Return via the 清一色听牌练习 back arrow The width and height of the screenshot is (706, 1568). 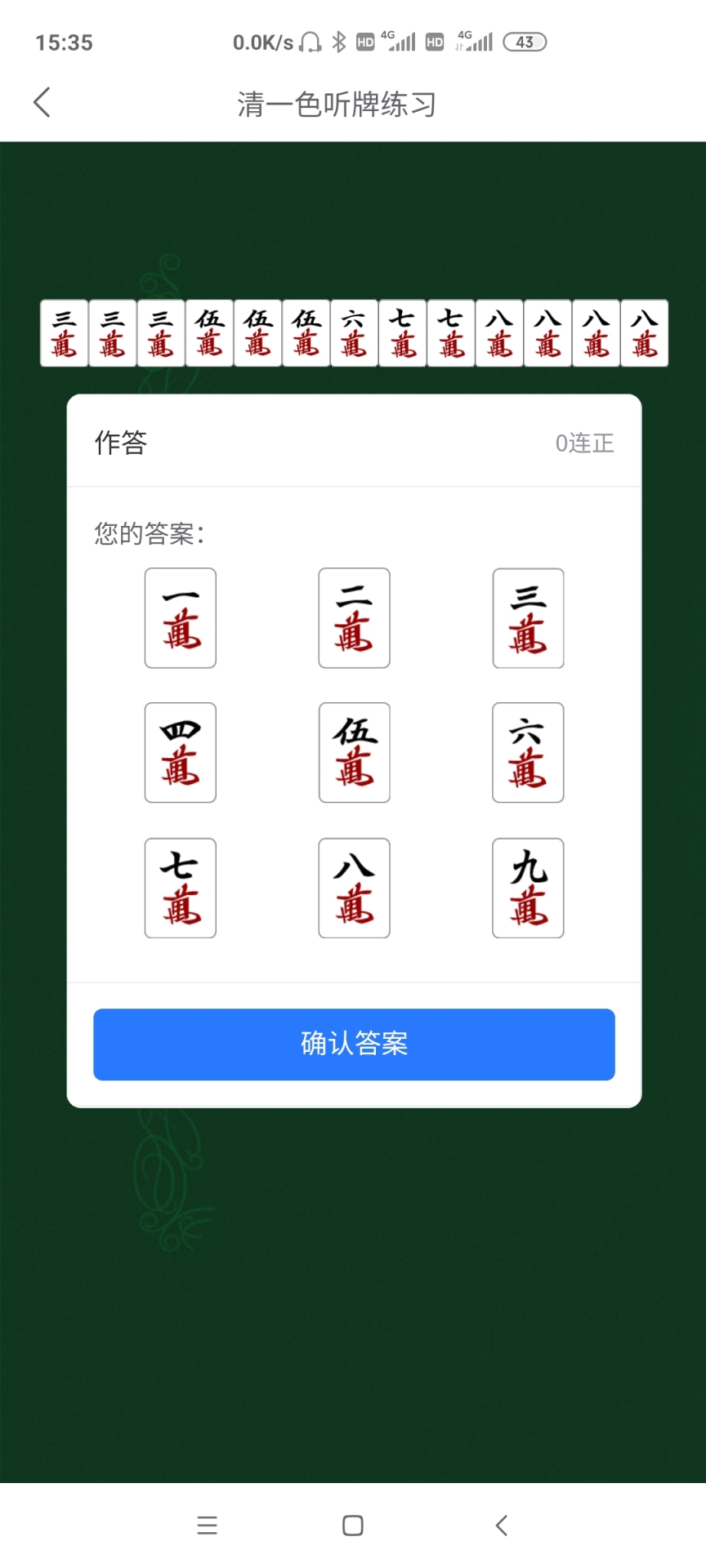coord(41,103)
